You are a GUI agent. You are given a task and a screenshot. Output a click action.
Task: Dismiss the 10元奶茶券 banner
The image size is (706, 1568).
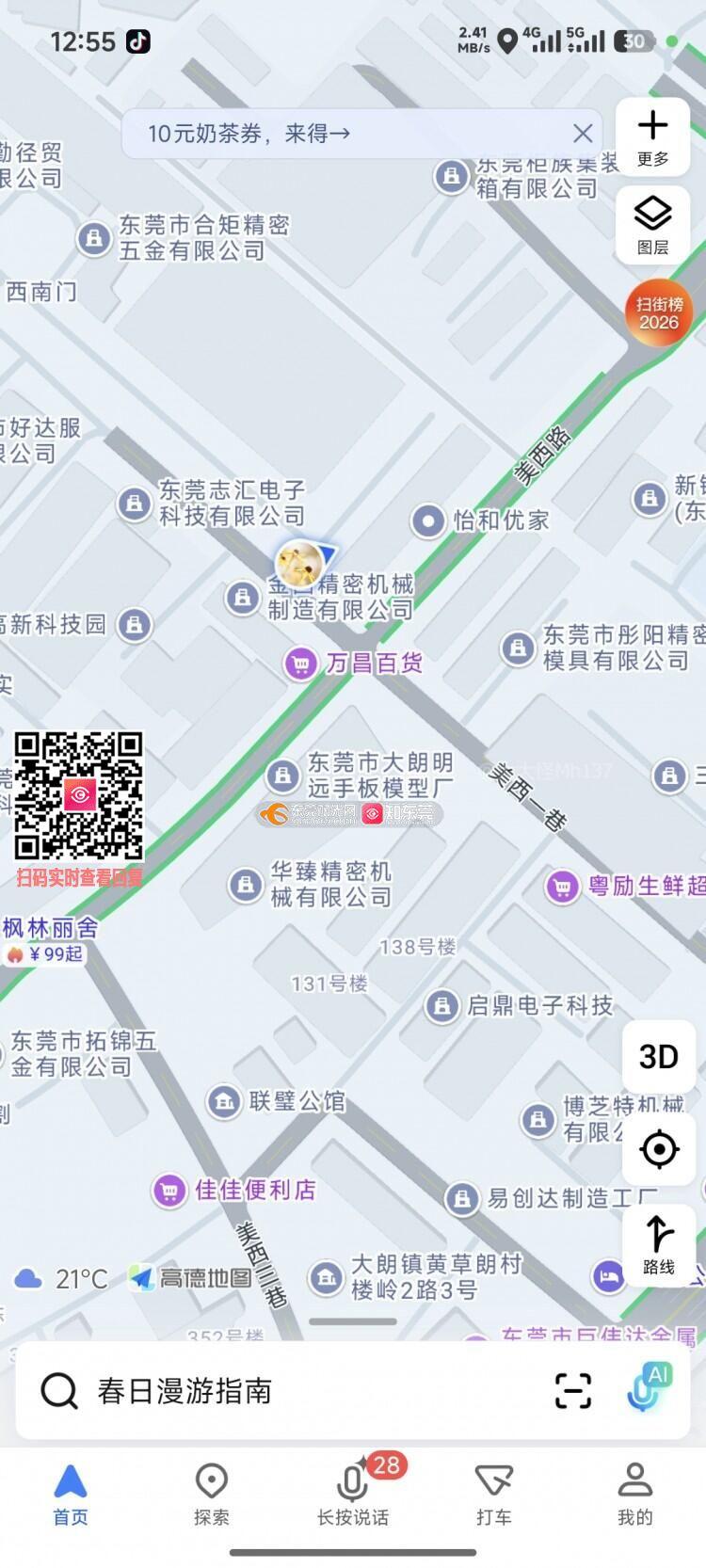tap(583, 134)
